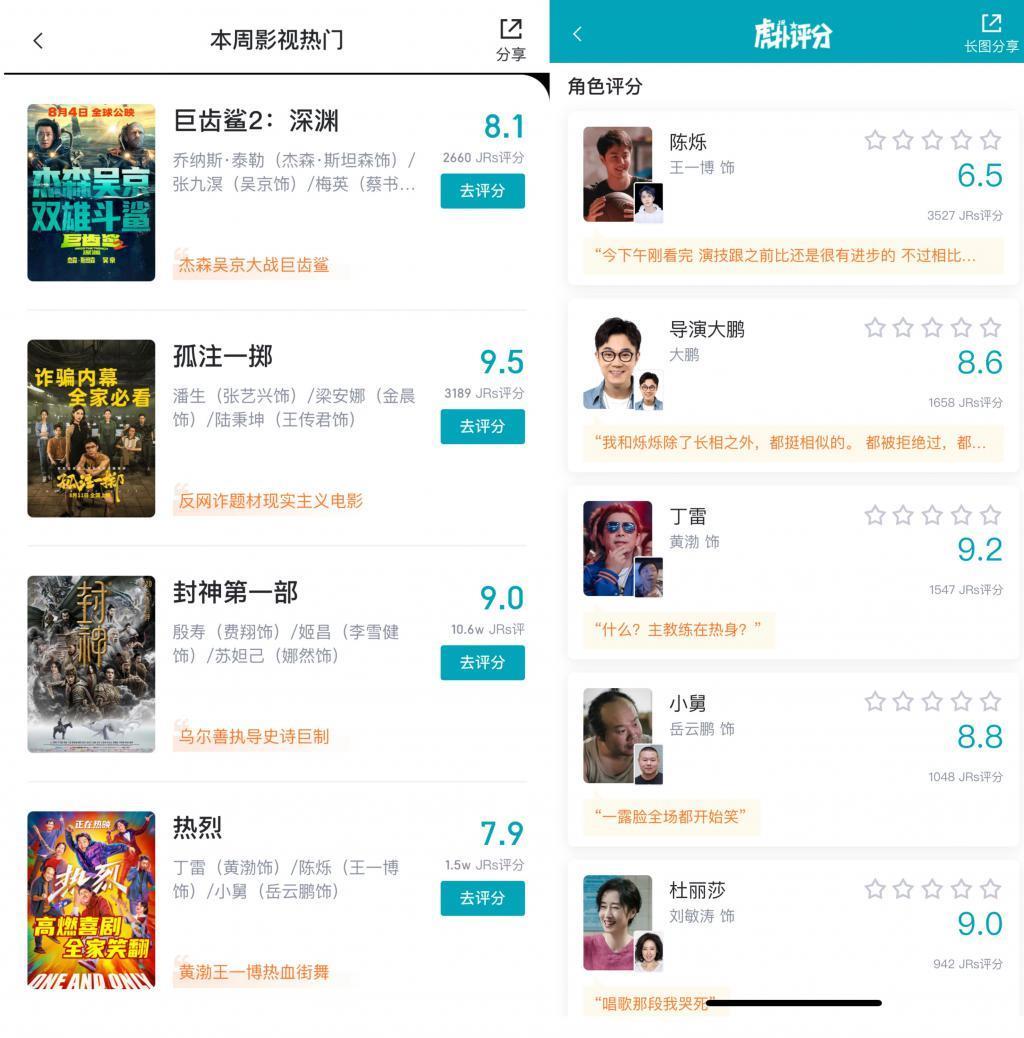Tap the fourth star for 陈烁

tap(962, 142)
